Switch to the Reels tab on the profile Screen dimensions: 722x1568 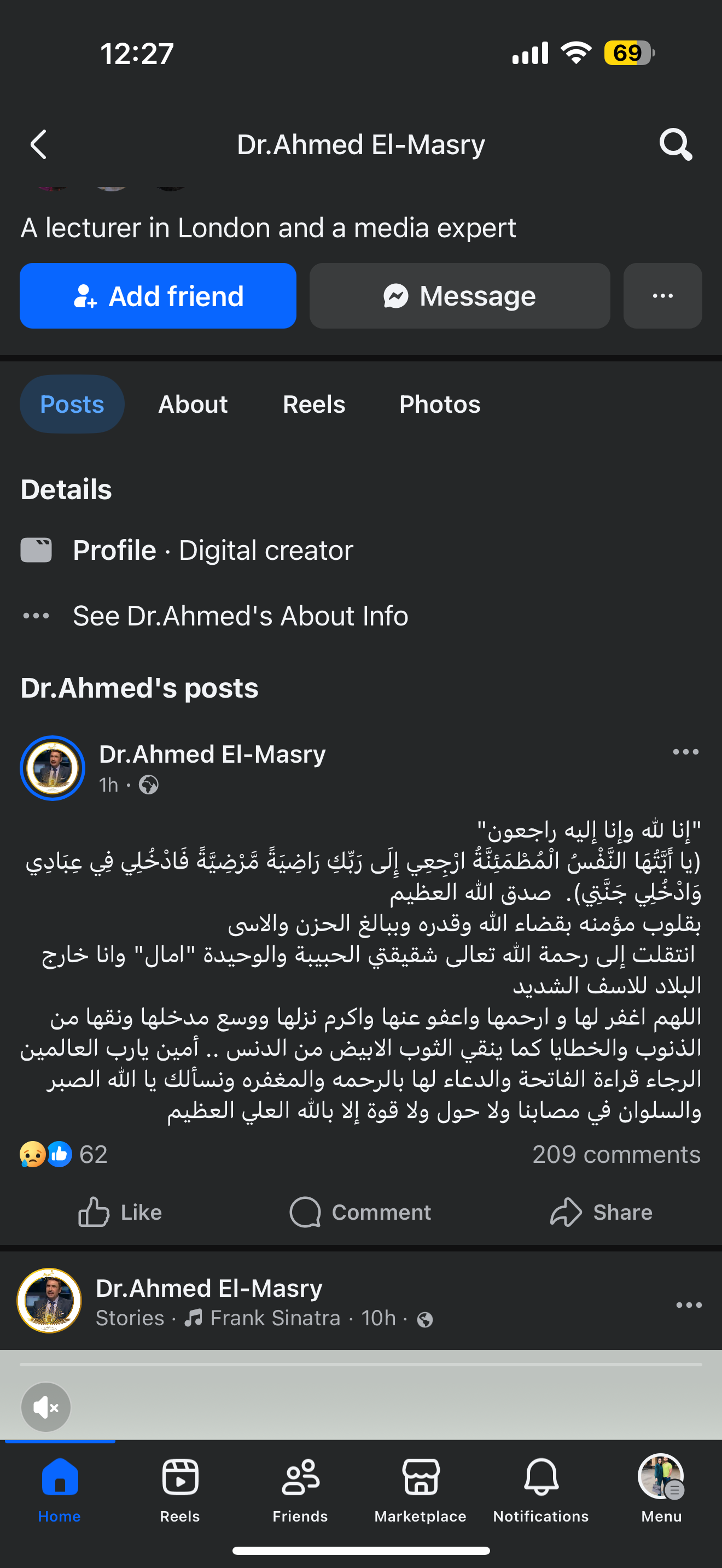pyautogui.click(x=313, y=404)
